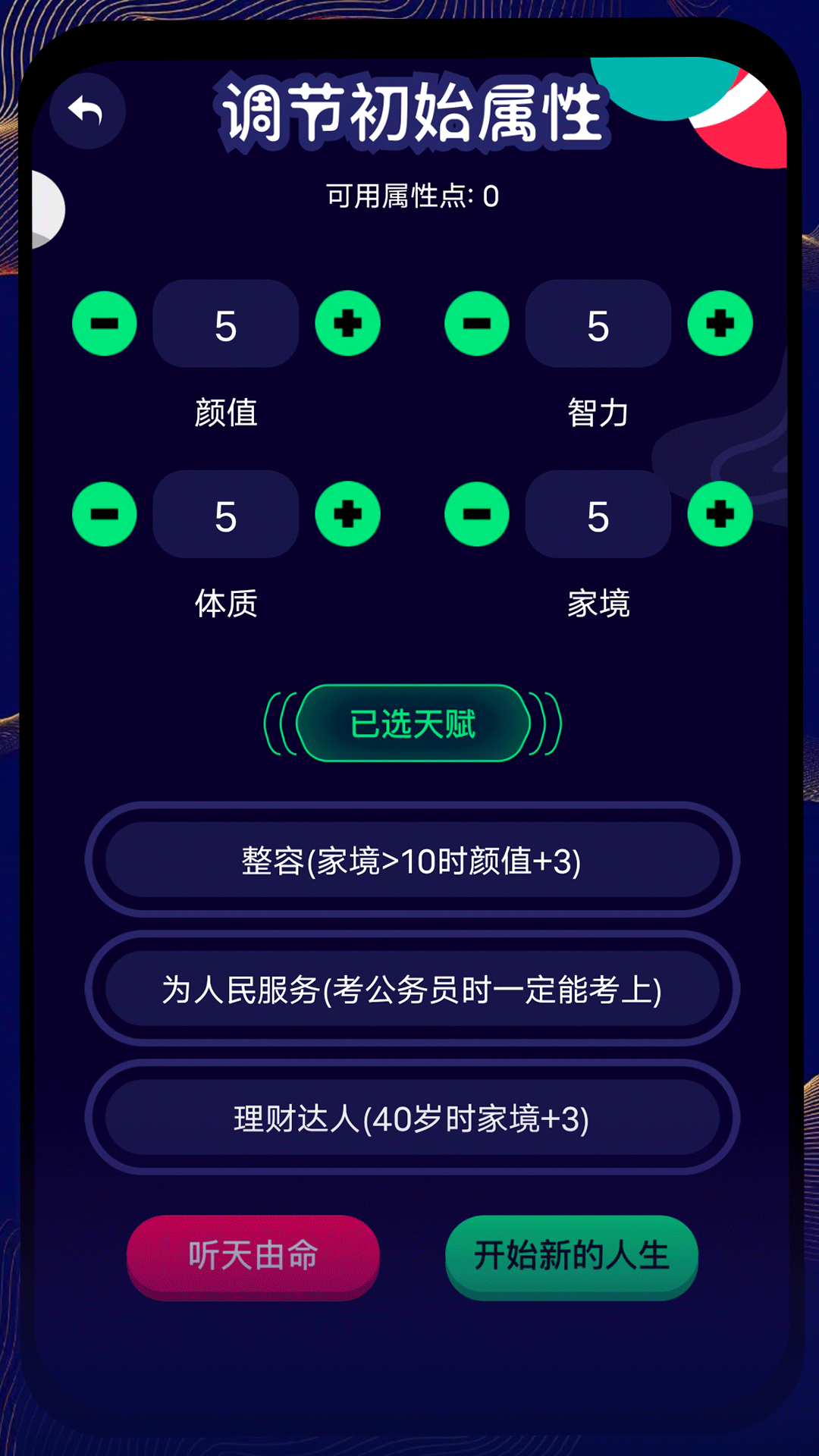819x1456 pixels.
Task: Click the 调节初始属性 title
Action: [409, 114]
